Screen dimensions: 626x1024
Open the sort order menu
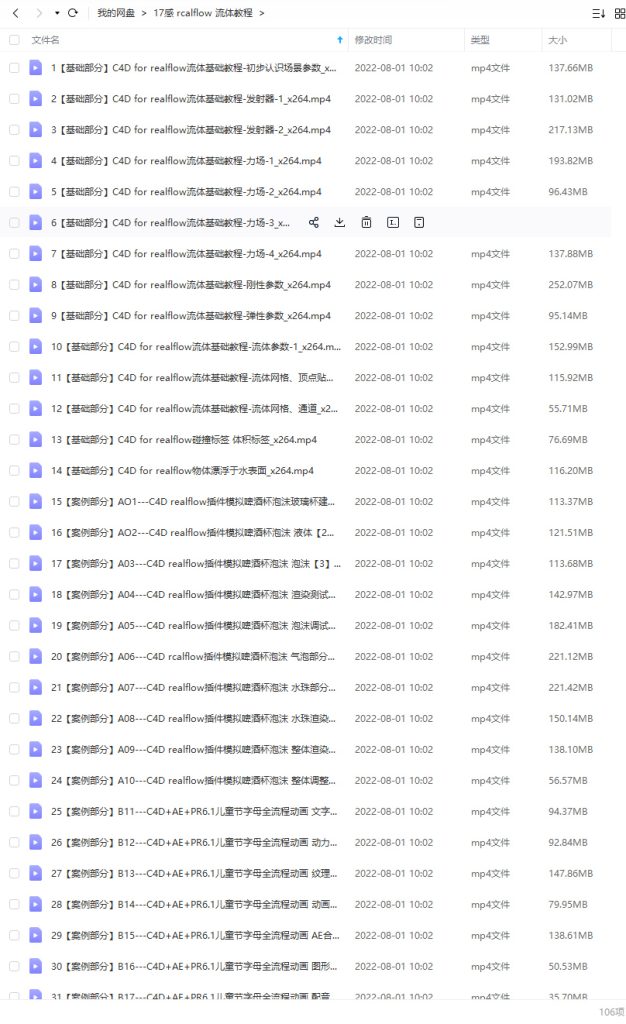click(x=598, y=13)
